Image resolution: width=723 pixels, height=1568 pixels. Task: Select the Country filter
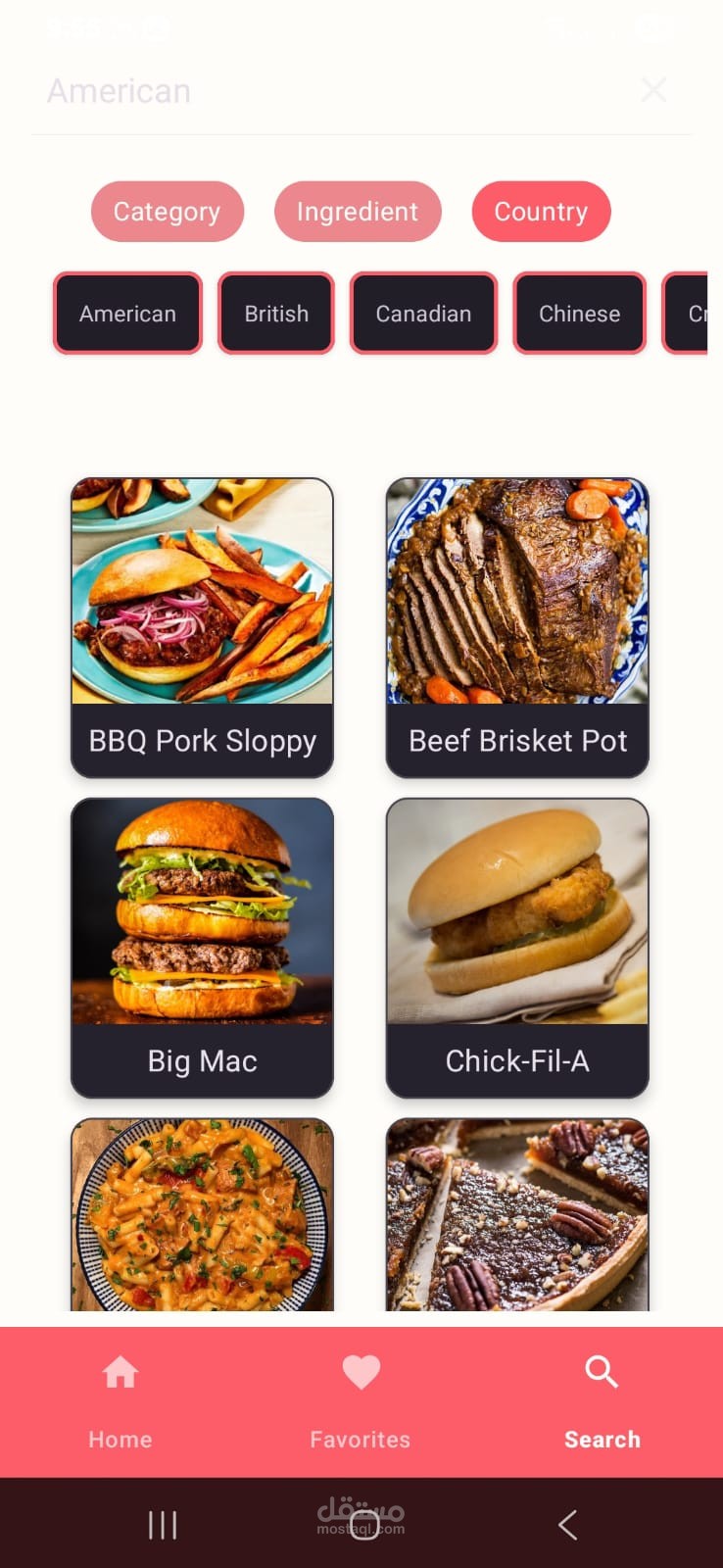(541, 212)
